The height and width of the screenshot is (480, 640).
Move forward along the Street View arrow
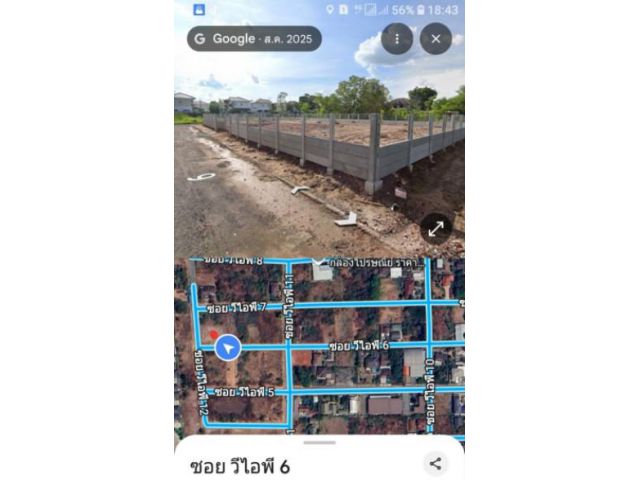347,218
